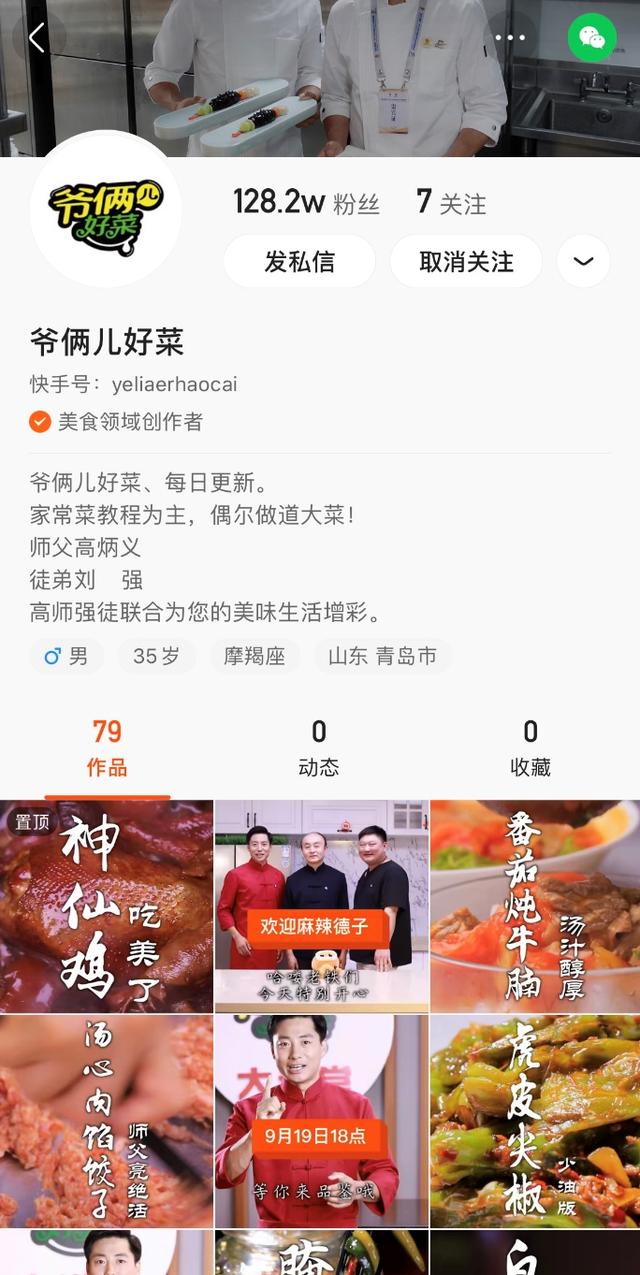View the 7 关注 following list
This screenshot has height=1275, width=640.
[451, 203]
